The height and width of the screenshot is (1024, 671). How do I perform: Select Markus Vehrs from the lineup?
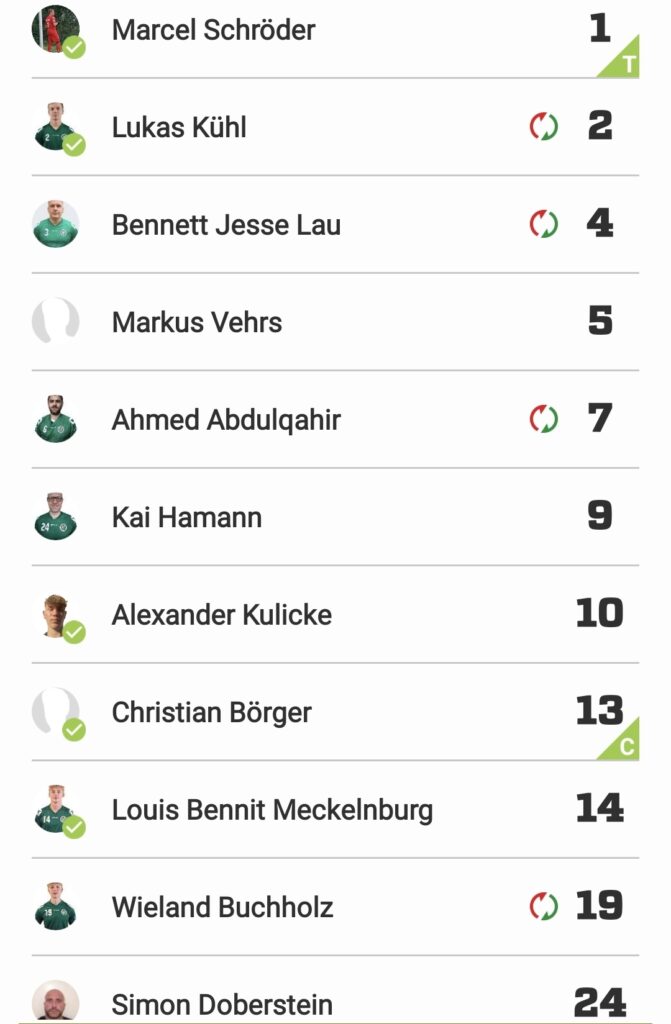(197, 322)
